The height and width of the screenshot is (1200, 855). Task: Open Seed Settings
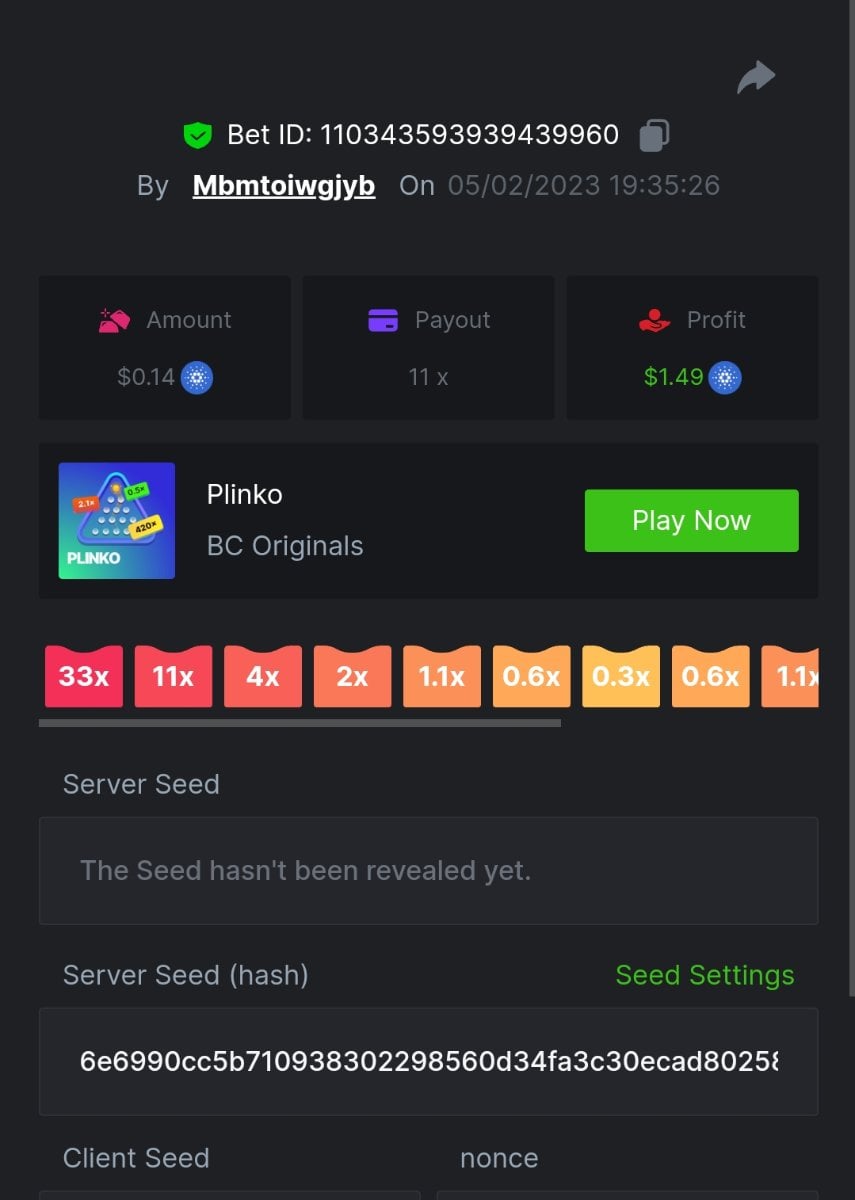click(x=704, y=975)
